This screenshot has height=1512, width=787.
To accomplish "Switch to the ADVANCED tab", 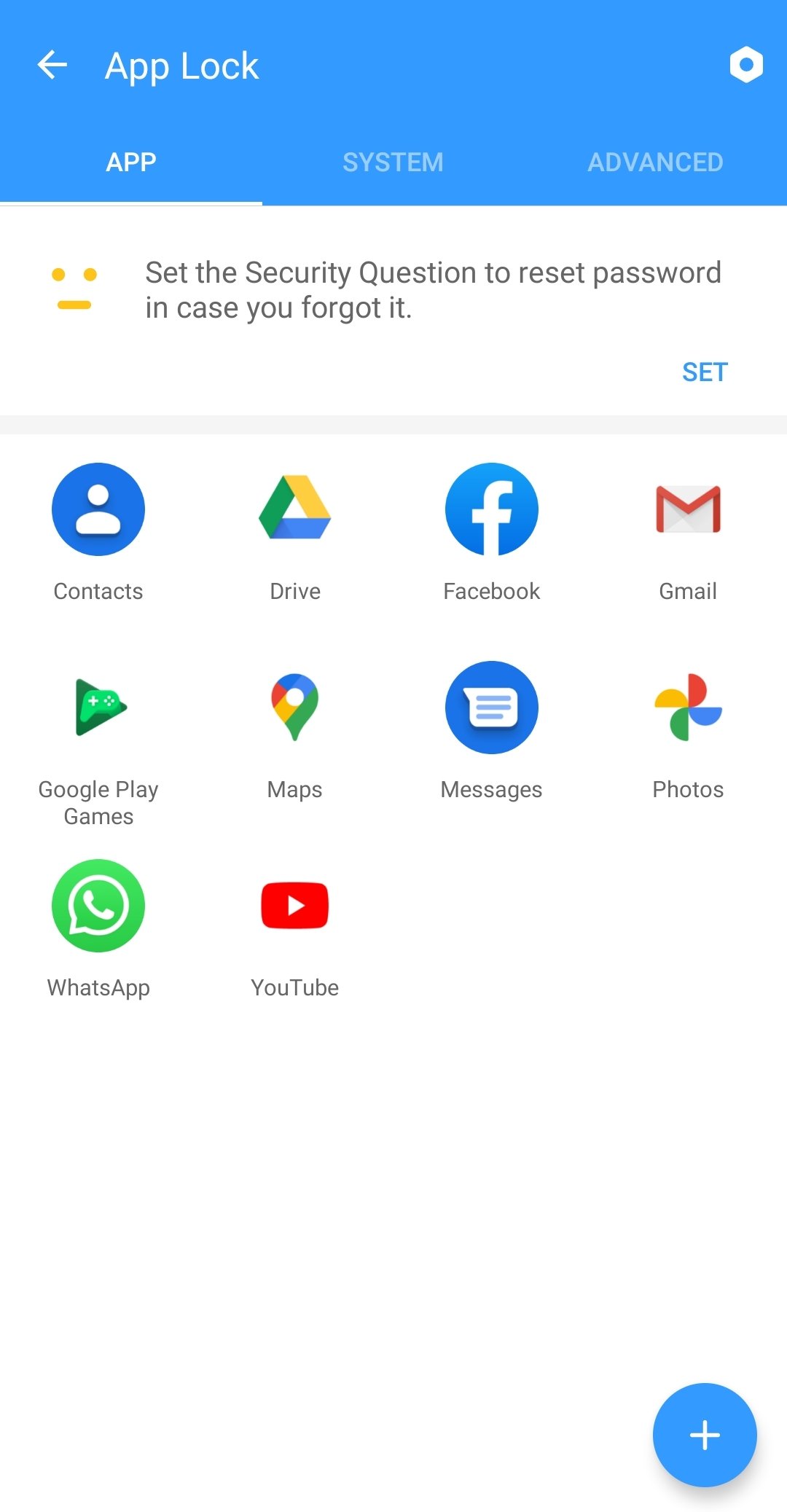I will click(x=656, y=162).
